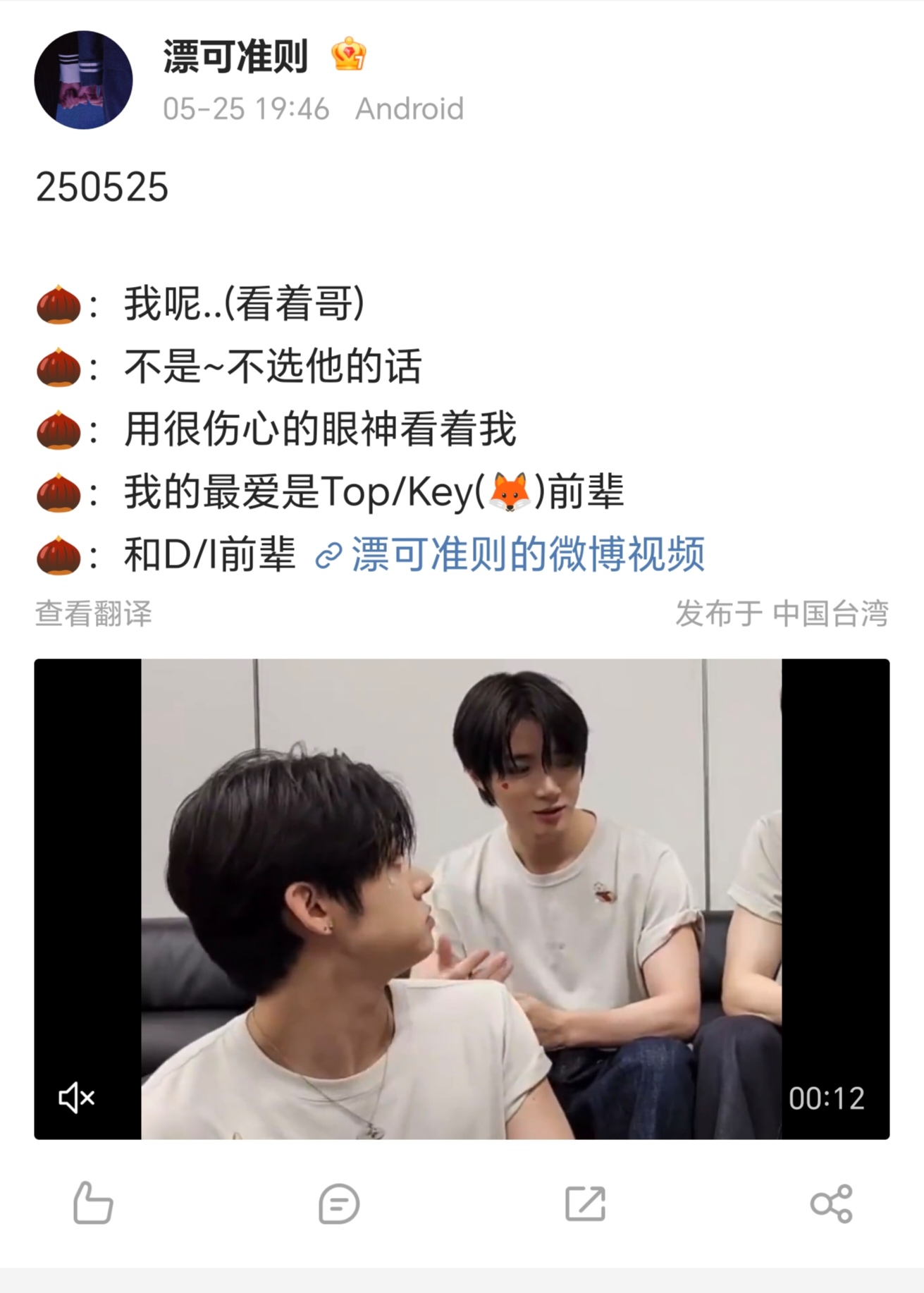Viewport: 924px width, 1293px height.
Task: Unmute the video sound
Action: [x=76, y=1098]
